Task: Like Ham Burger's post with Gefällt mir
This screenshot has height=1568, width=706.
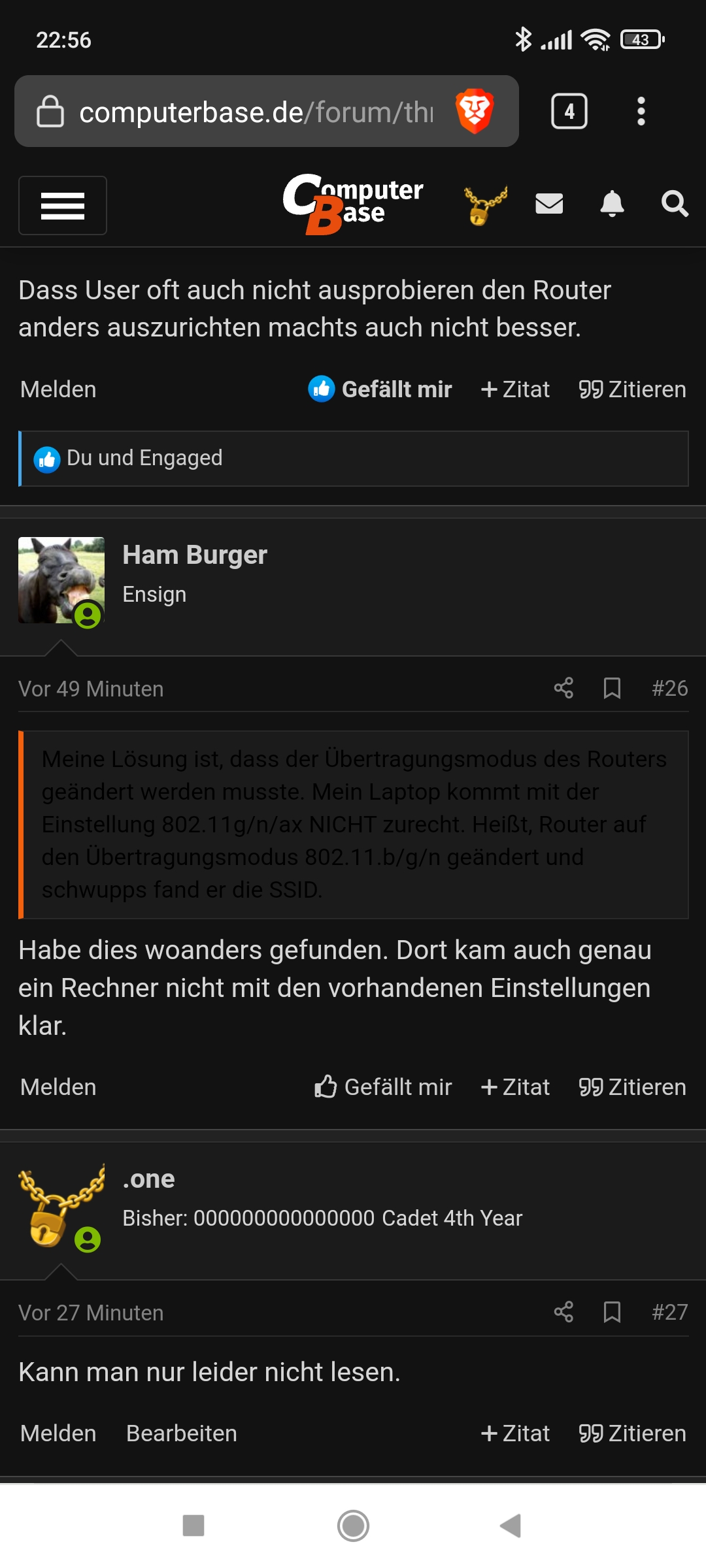Action: (383, 1087)
